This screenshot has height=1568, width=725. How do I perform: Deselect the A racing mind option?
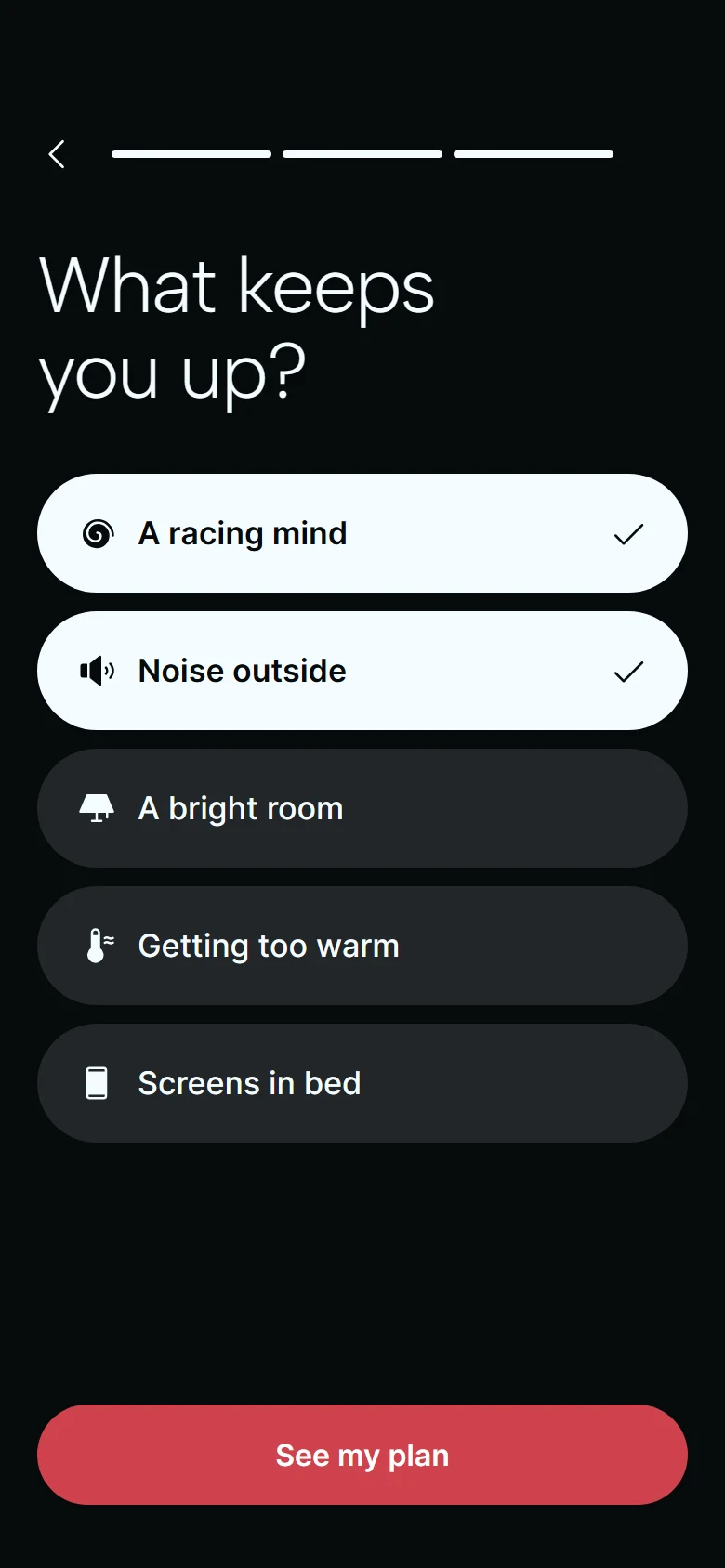362,533
